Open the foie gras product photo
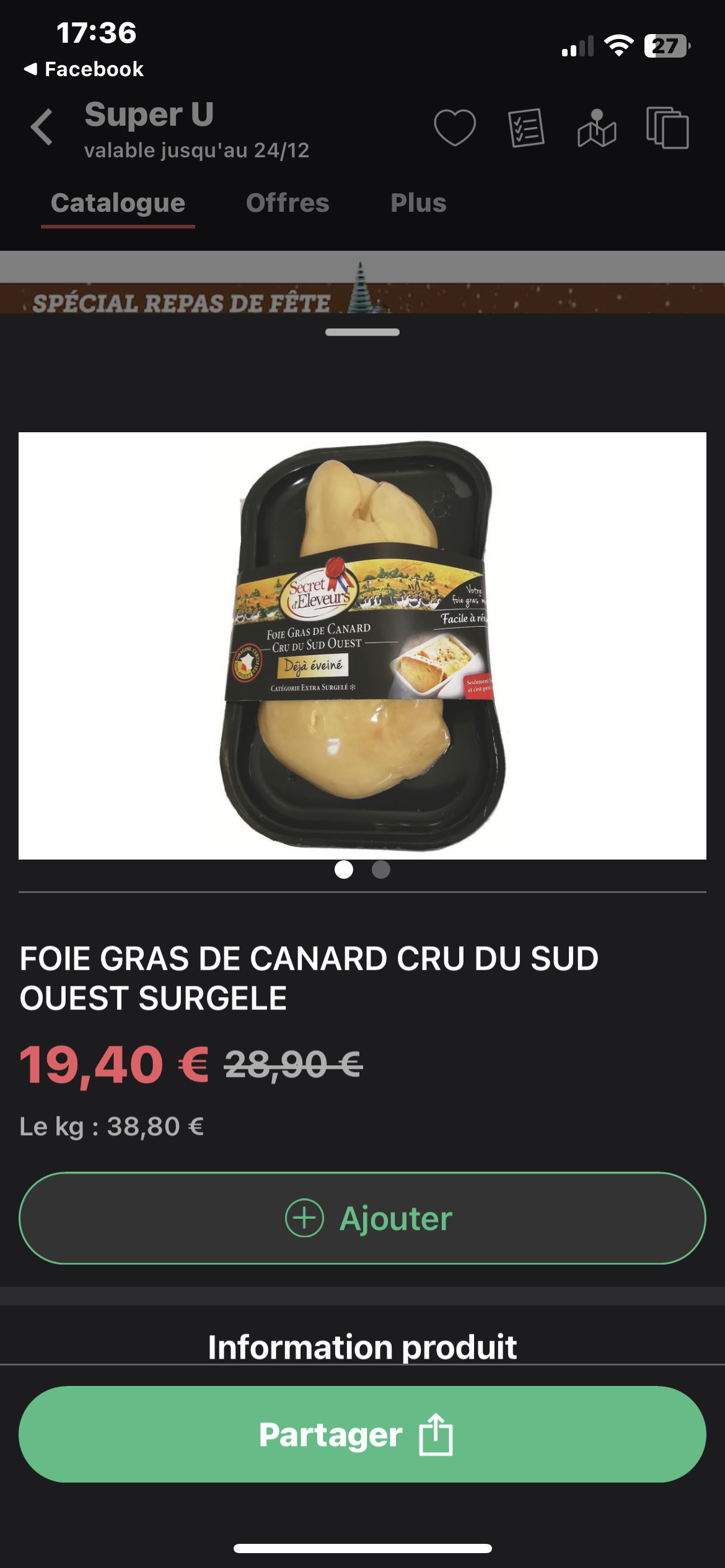This screenshot has width=725, height=1568. 362,645
